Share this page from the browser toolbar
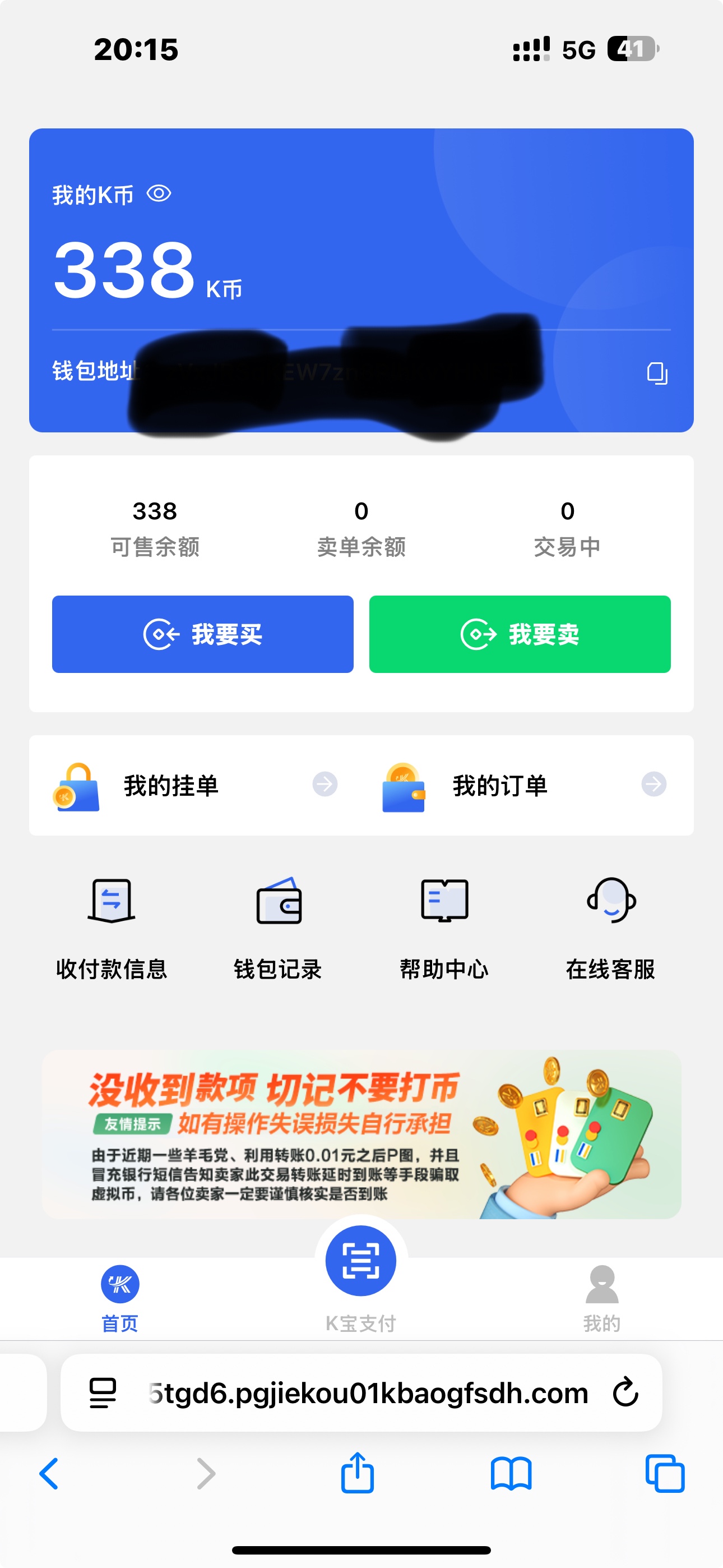The height and width of the screenshot is (1568, 723). coord(357,1474)
